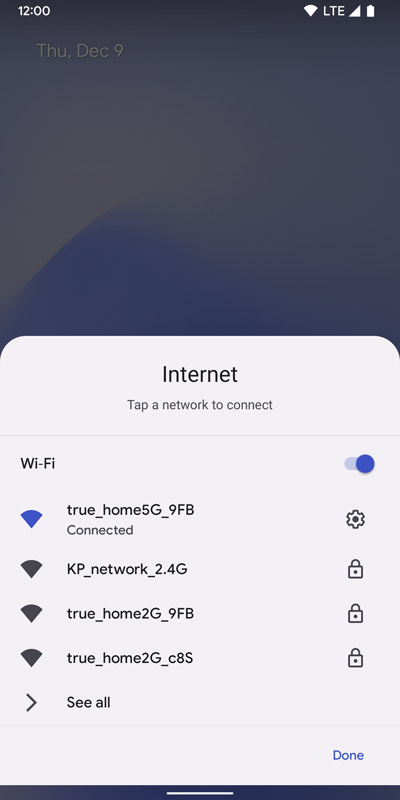The width and height of the screenshot is (400, 800).
Task: Connect to KP_network_2.4G
Action: pos(200,569)
